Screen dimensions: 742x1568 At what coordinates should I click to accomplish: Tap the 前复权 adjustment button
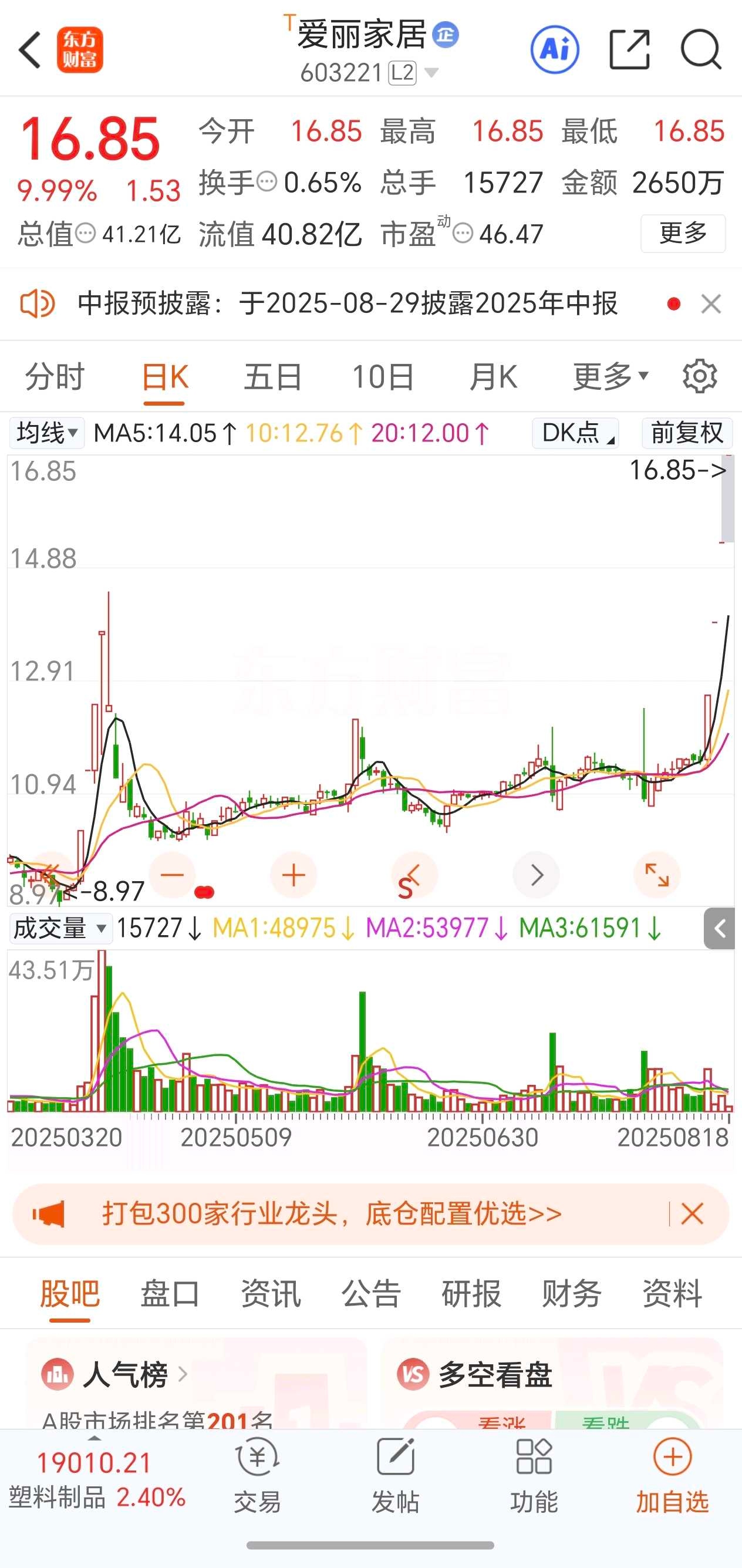(x=687, y=433)
